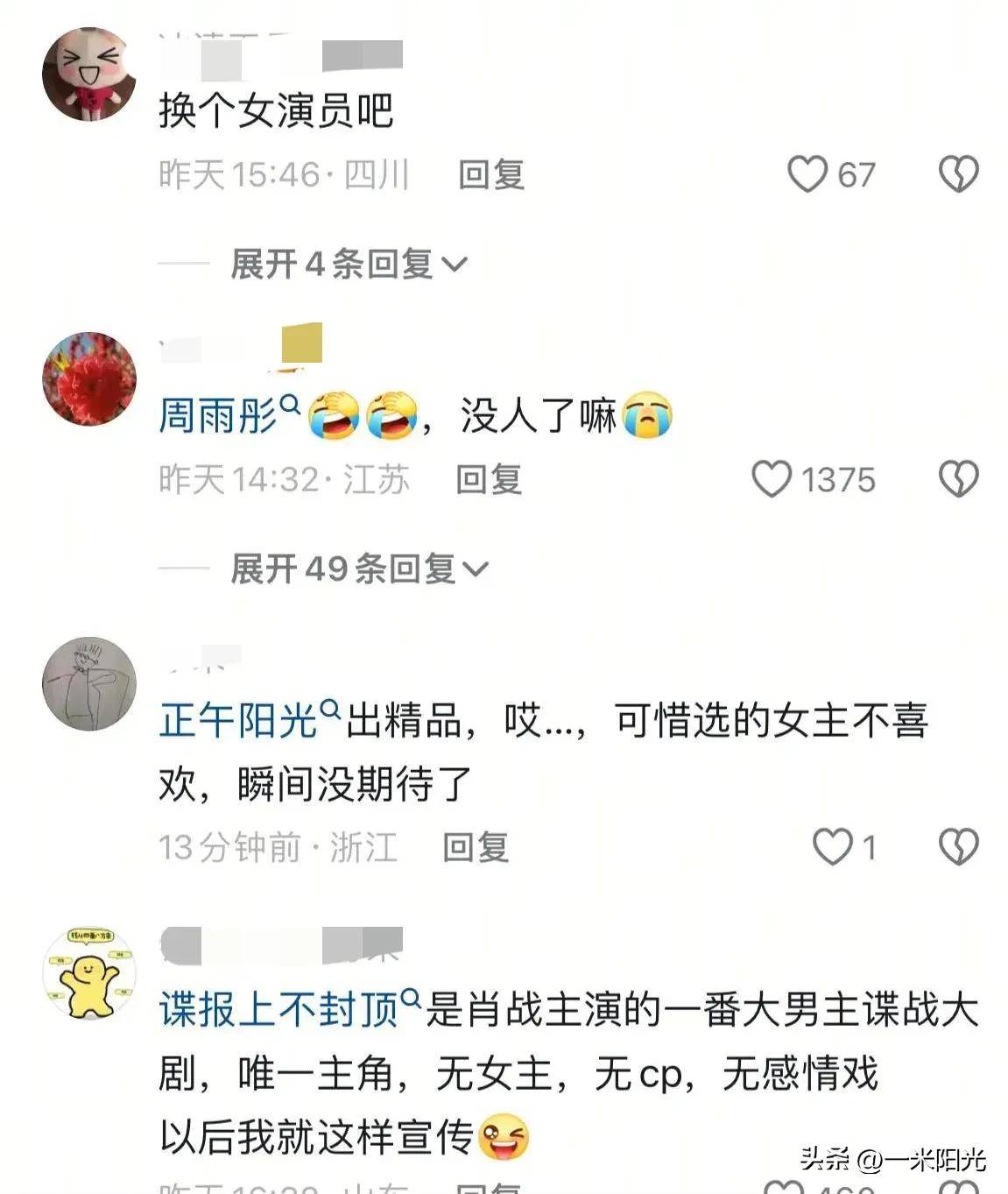Open the profile with the sketch drawing avatar
The height and width of the screenshot is (1194, 1008).
pos(89,683)
